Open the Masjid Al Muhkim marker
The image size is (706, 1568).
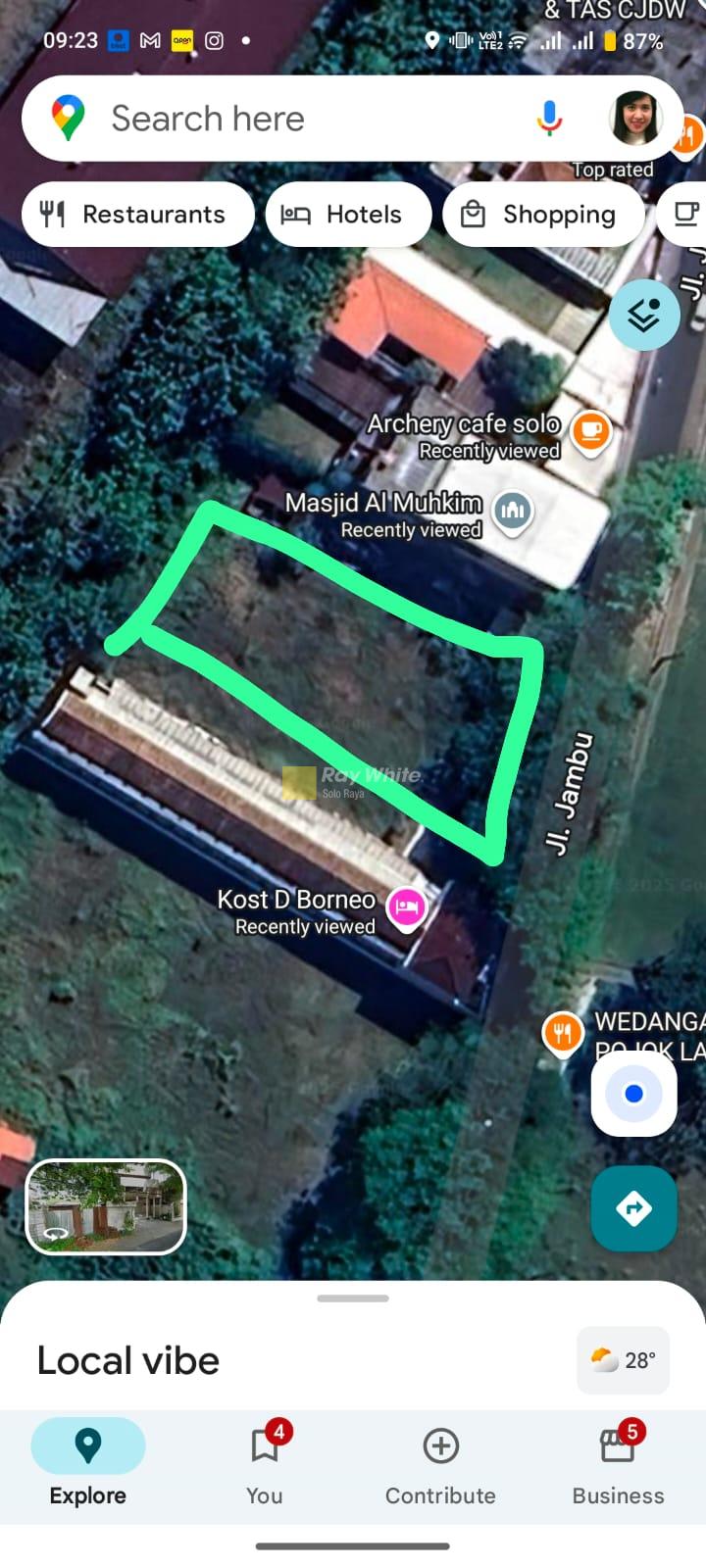(513, 510)
